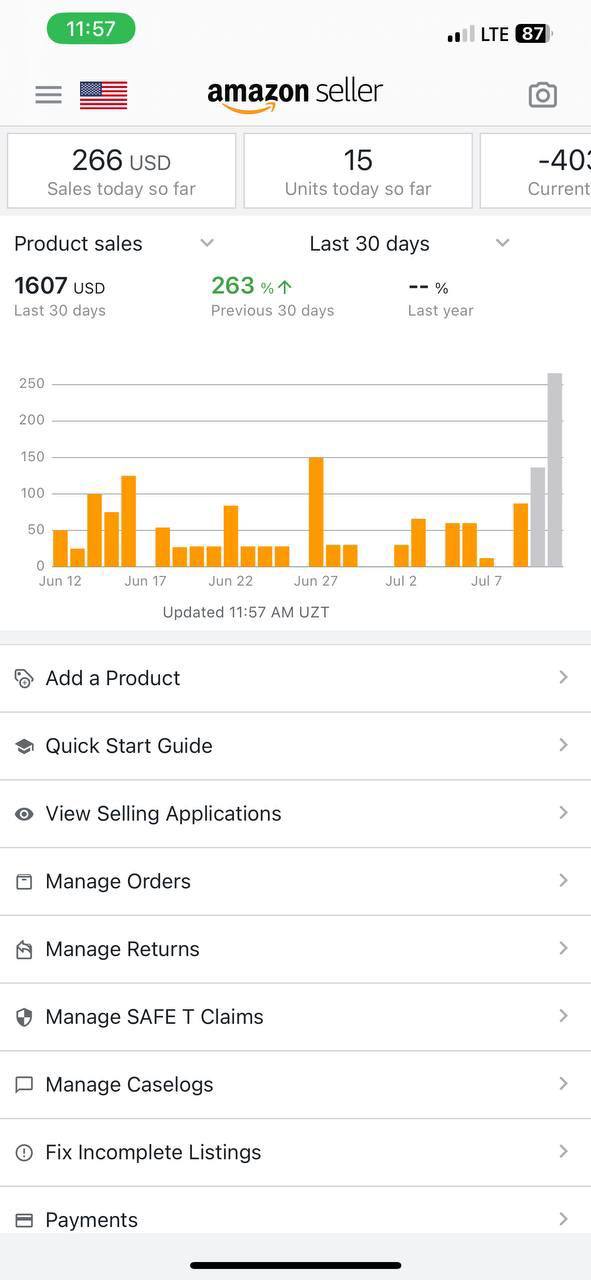Viewport: 591px width, 1280px height.
Task: Change marketplace via the US flag
Action: (x=103, y=95)
